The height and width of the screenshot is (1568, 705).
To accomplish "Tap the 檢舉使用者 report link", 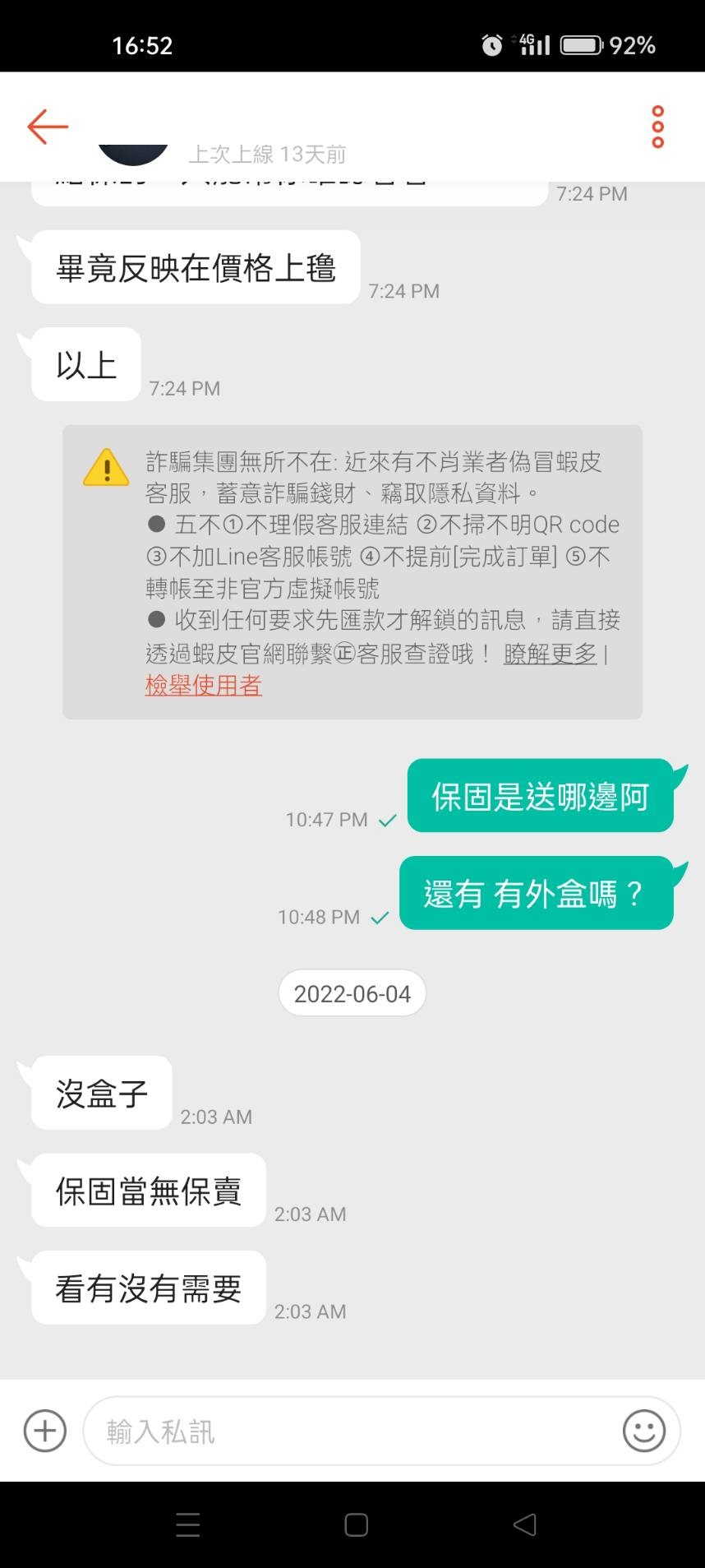I will (203, 685).
